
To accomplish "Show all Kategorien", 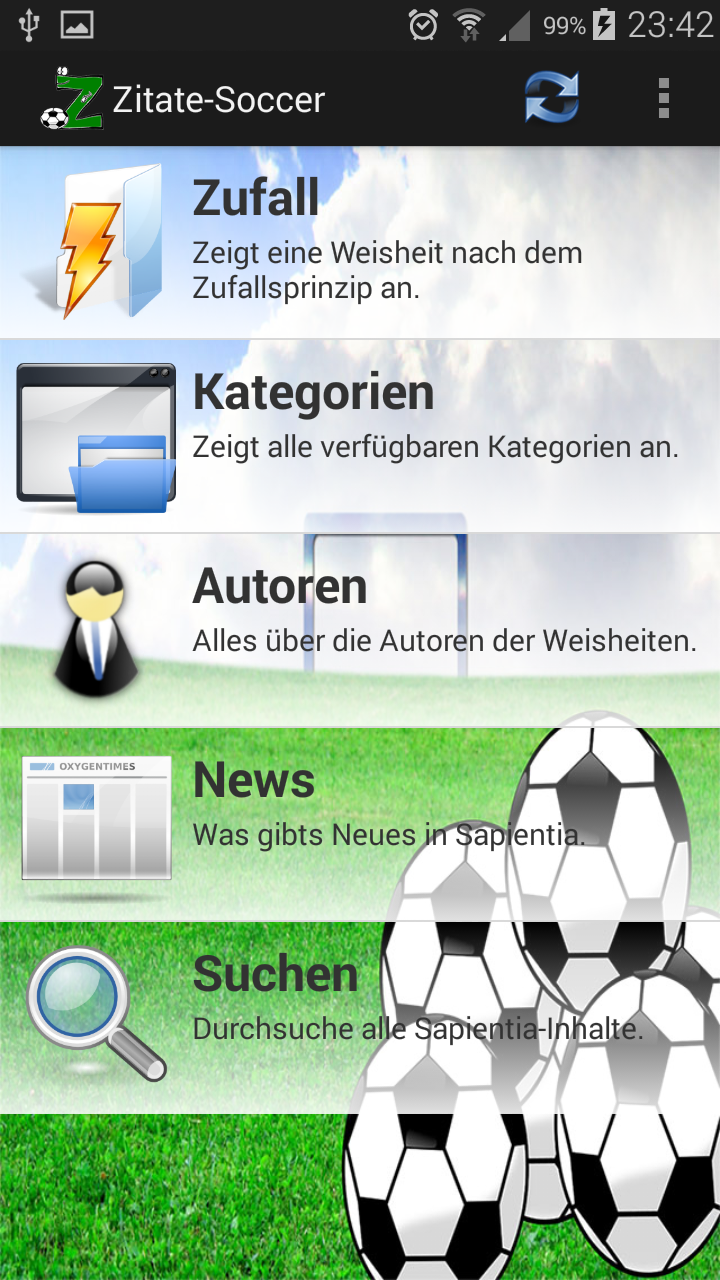I will point(360,436).
